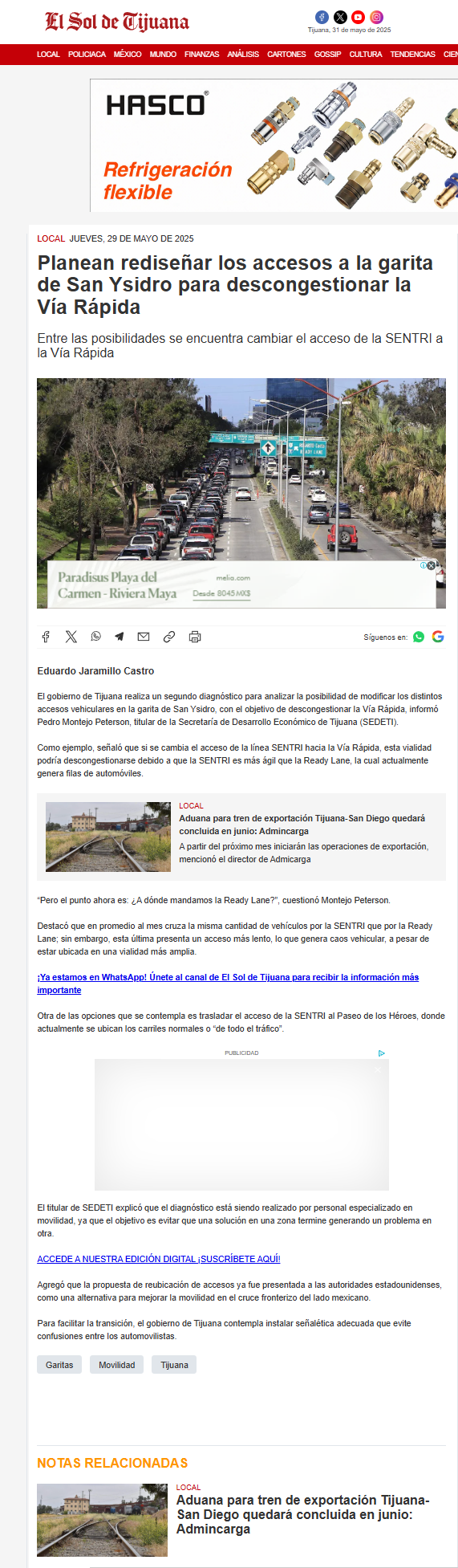Open the digital edition subscription link
The height and width of the screenshot is (1568, 458).
[159, 1259]
